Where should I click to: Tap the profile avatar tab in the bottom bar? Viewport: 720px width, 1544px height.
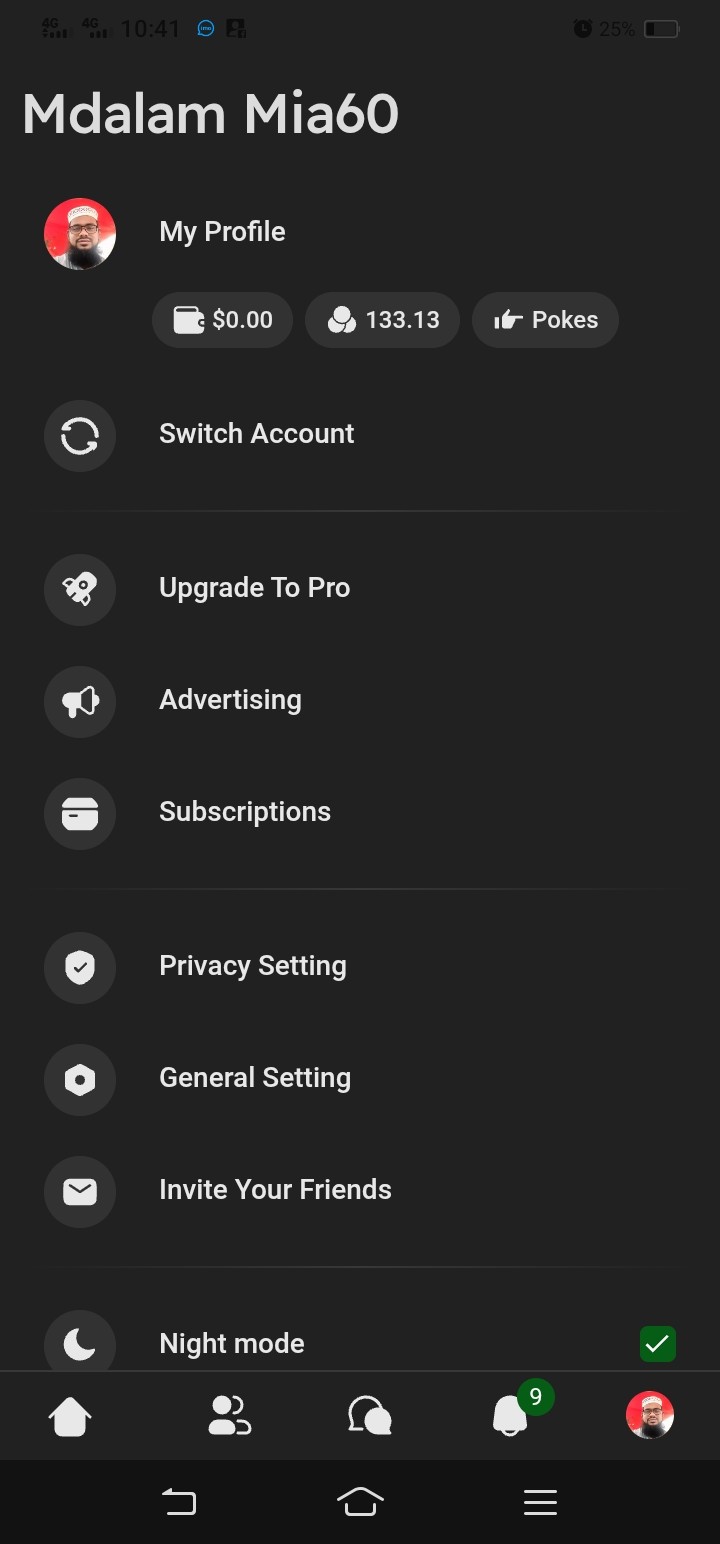pos(650,1416)
